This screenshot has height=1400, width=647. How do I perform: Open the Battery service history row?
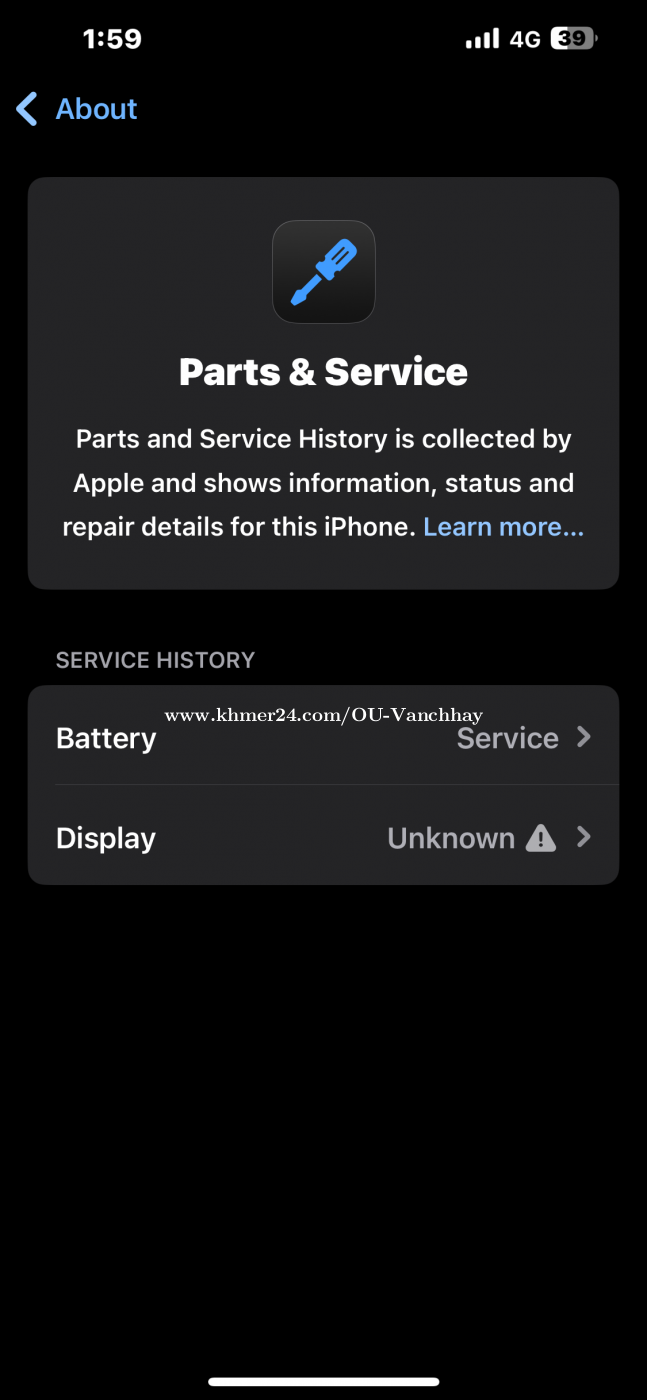(323, 737)
